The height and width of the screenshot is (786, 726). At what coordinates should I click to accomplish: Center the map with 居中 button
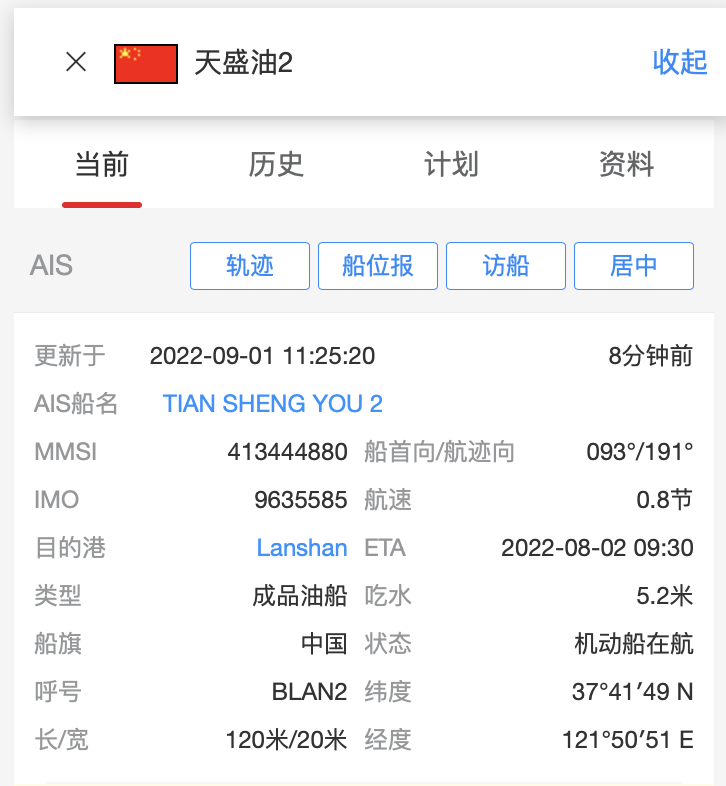[633, 265]
